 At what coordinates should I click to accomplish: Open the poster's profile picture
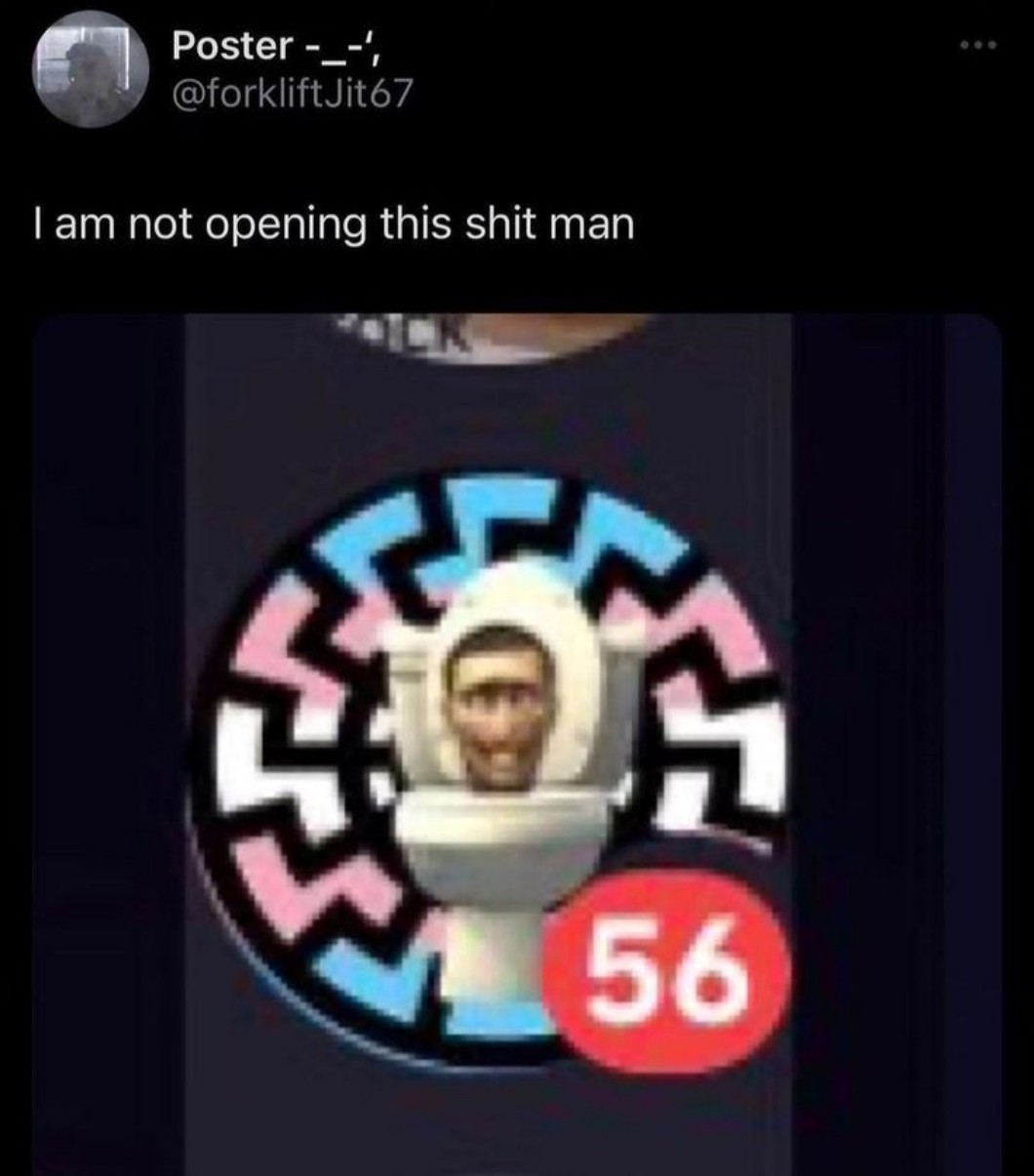(92, 69)
